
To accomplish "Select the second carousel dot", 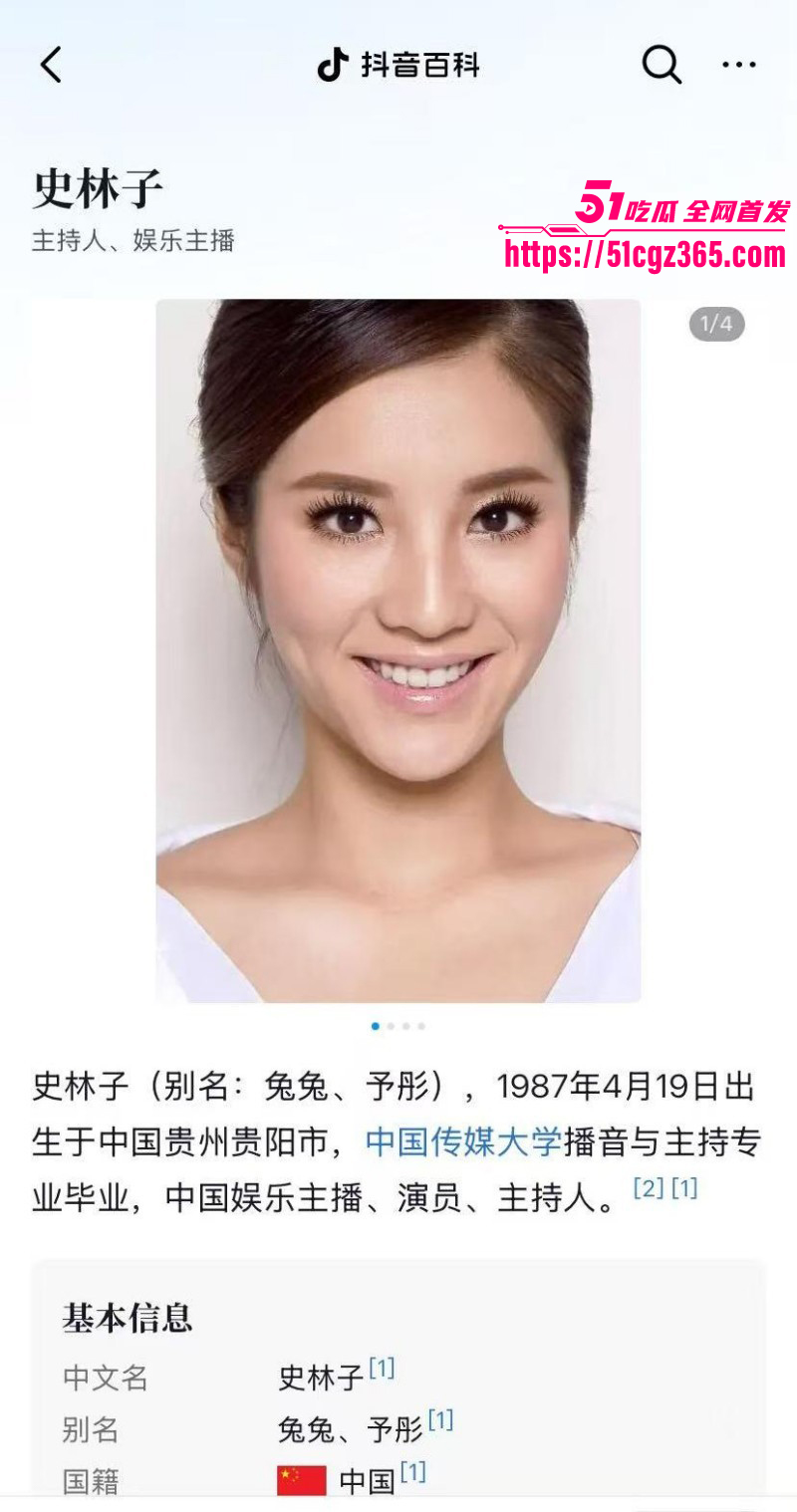I will pyautogui.click(x=392, y=1025).
